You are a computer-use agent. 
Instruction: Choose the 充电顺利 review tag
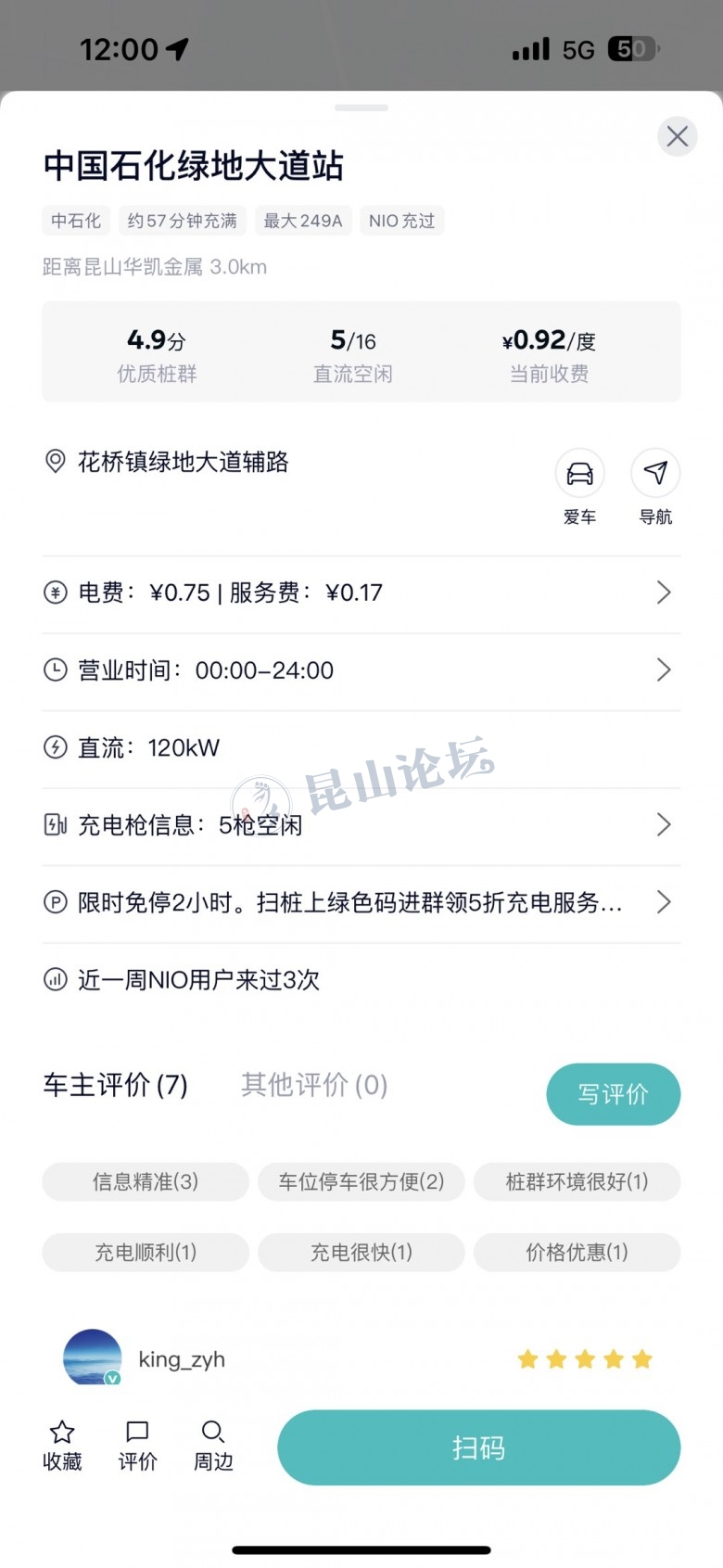point(146,1252)
